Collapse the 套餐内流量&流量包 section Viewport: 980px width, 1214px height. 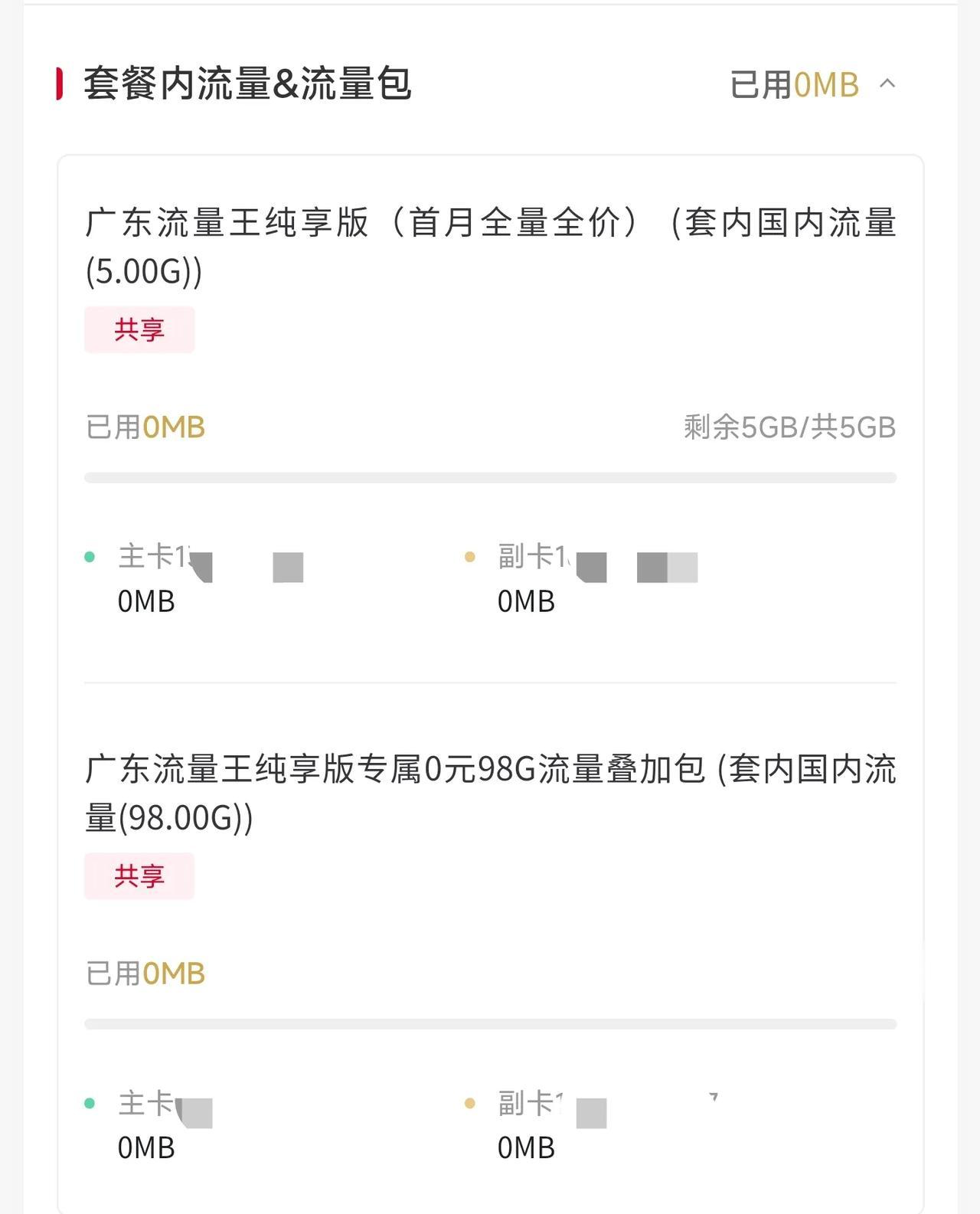[887, 83]
